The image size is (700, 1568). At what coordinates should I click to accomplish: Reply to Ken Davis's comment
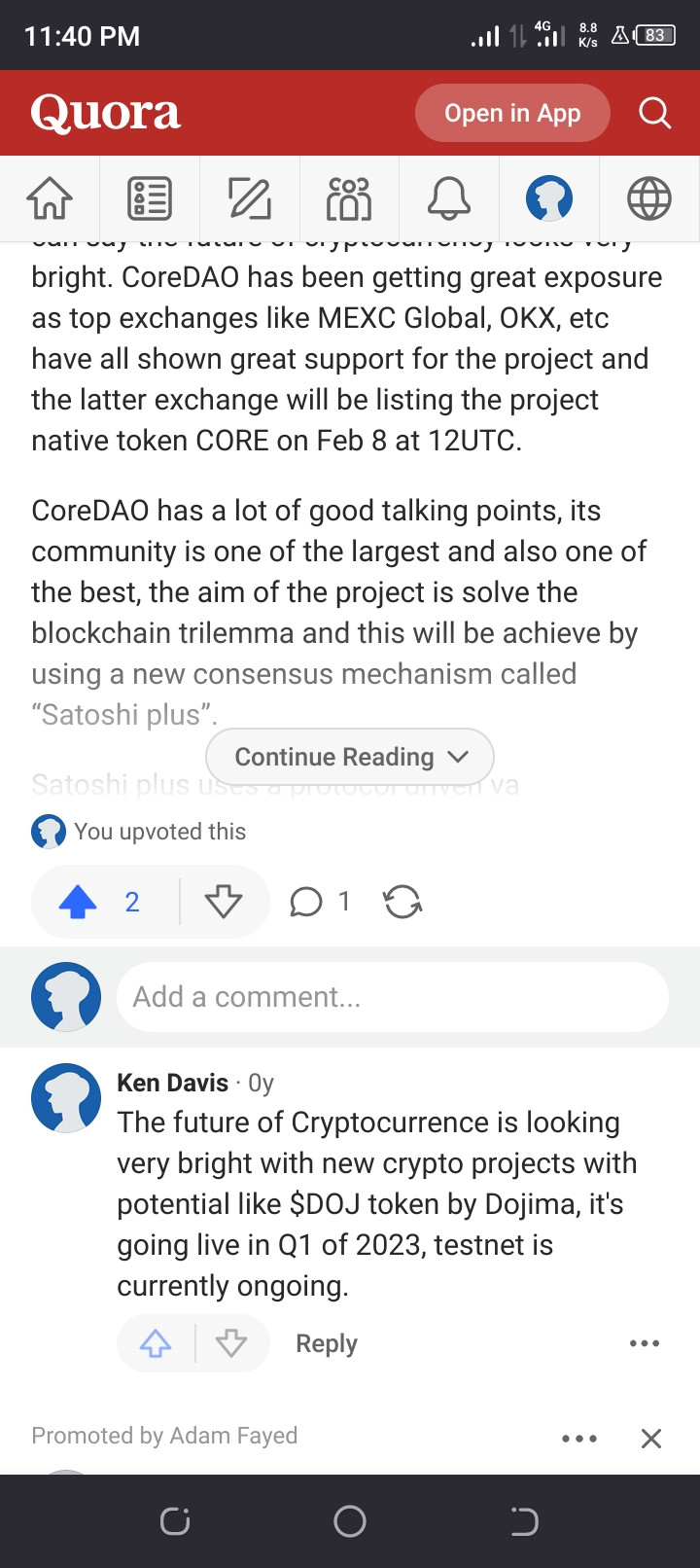point(327,1344)
